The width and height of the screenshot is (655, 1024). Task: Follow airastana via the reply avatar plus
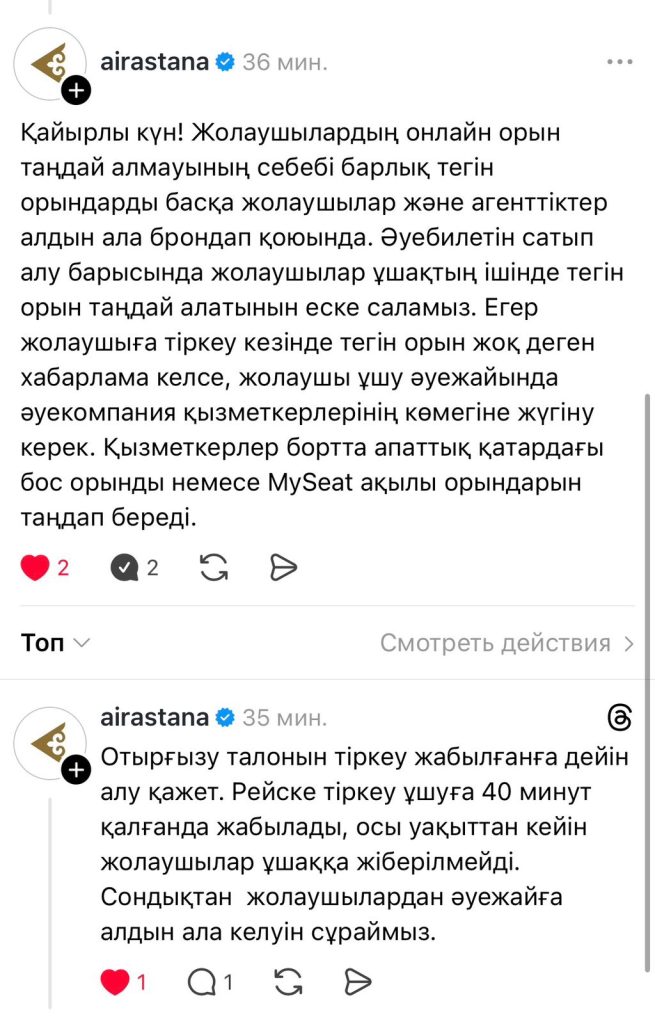tap(76, 769)
